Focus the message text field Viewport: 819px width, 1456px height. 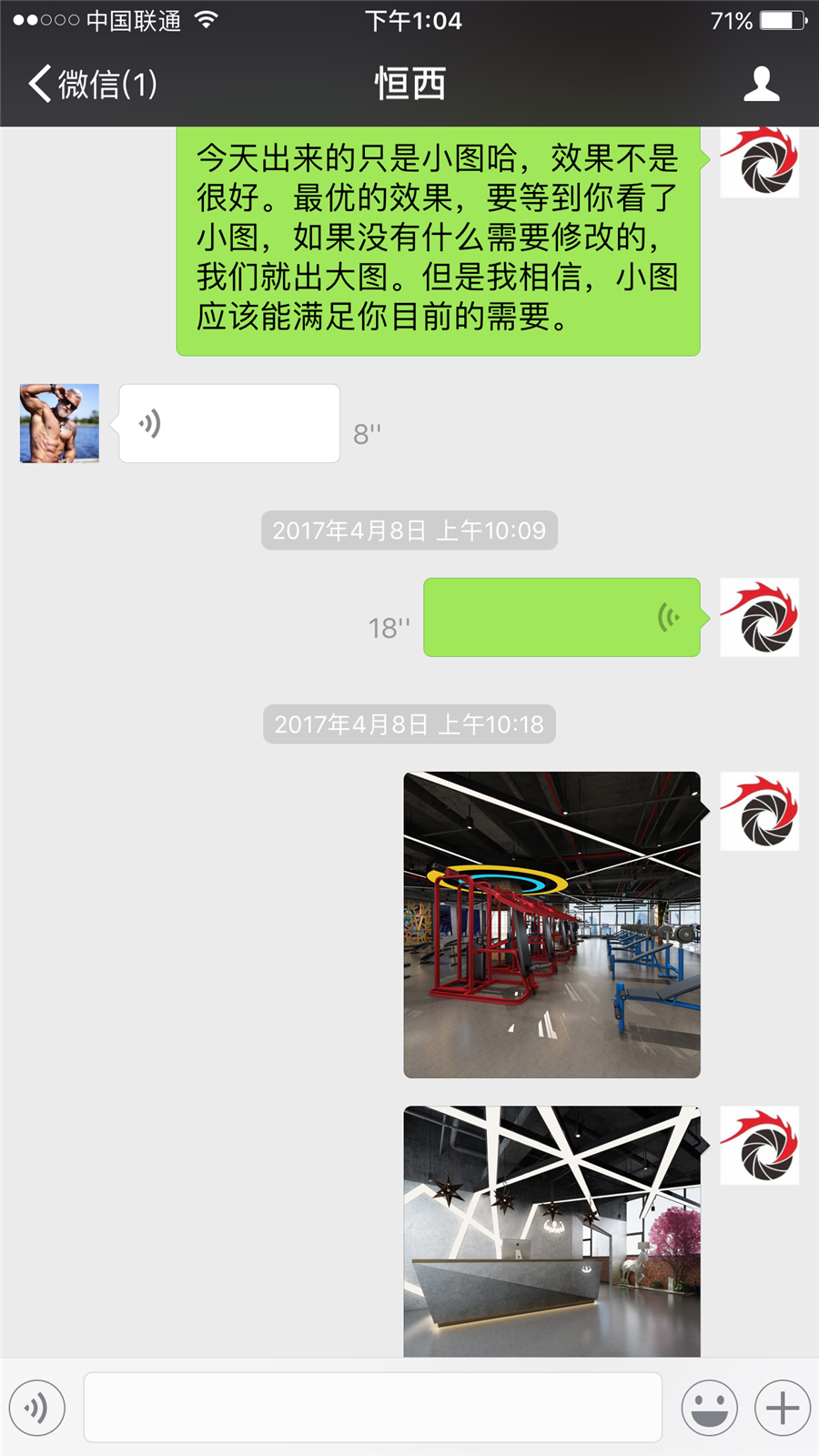click(372, 1408)
